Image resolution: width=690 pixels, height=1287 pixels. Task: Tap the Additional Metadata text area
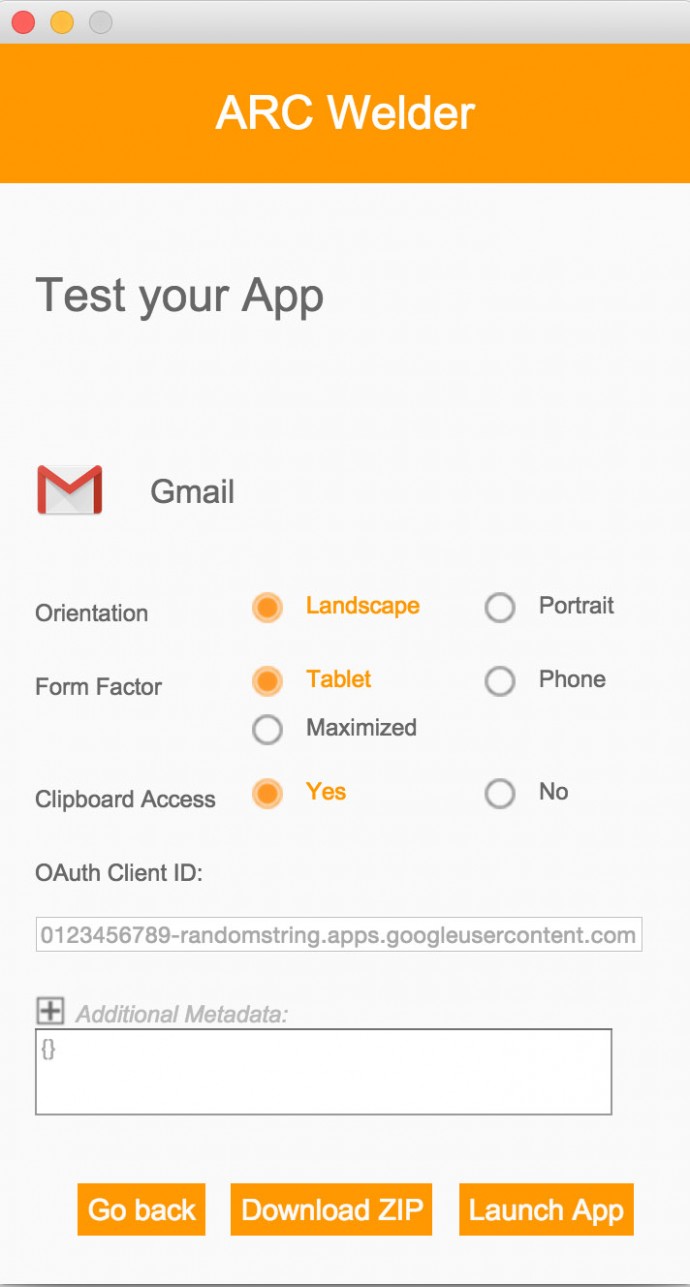coord(323,1071)
